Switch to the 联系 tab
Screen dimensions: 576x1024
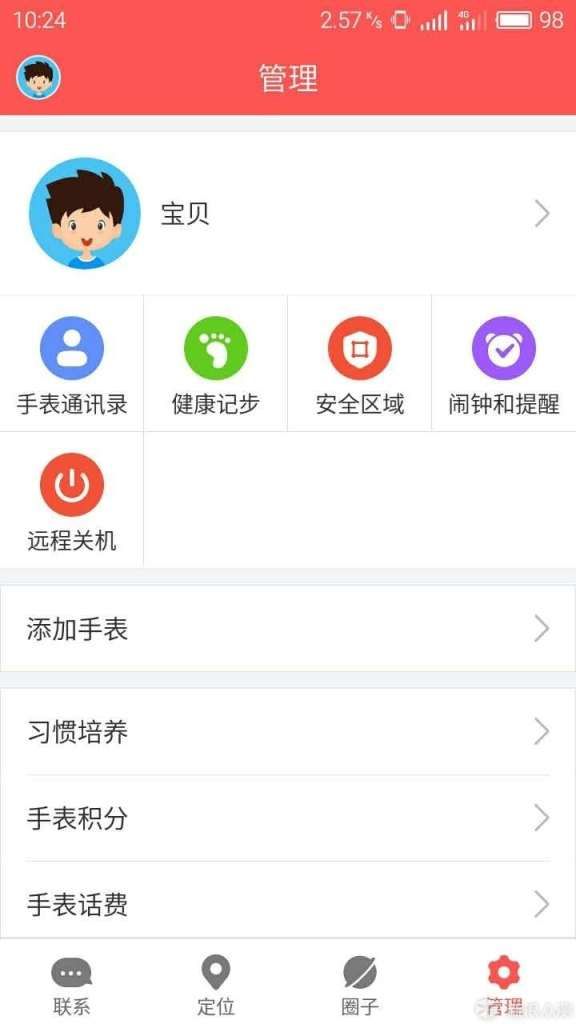(x=72, y=983)
